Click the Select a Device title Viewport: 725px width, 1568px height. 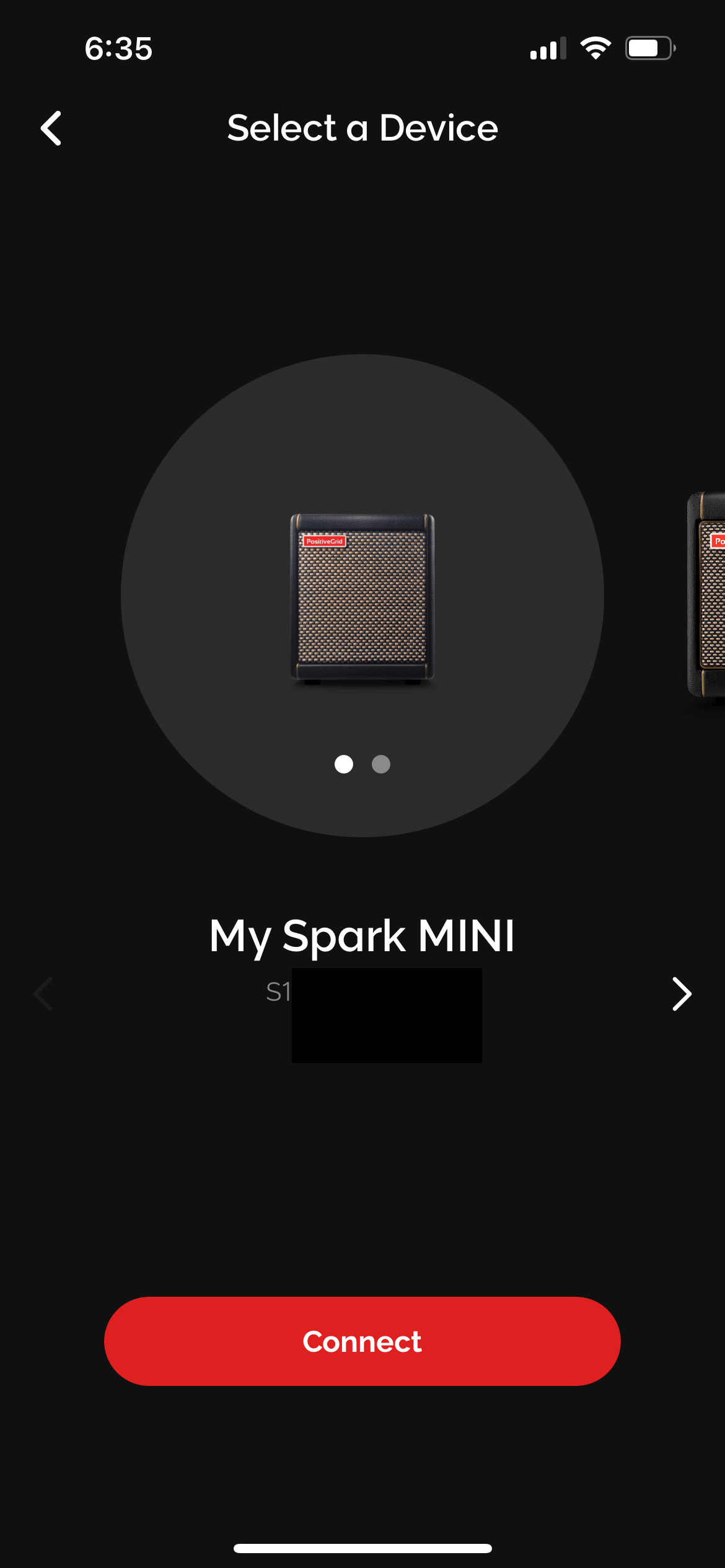362,128
